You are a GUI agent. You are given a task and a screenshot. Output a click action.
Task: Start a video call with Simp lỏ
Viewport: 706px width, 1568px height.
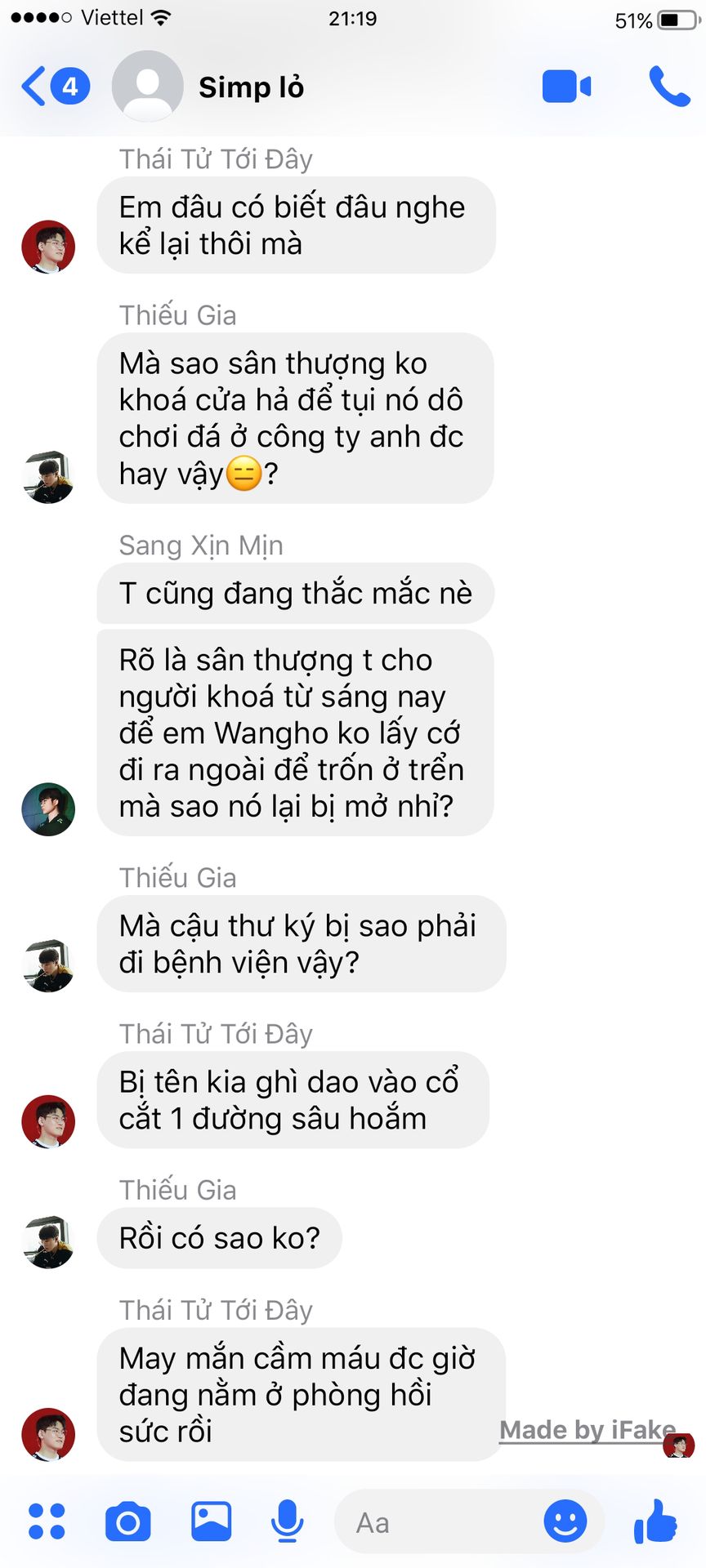565,87
